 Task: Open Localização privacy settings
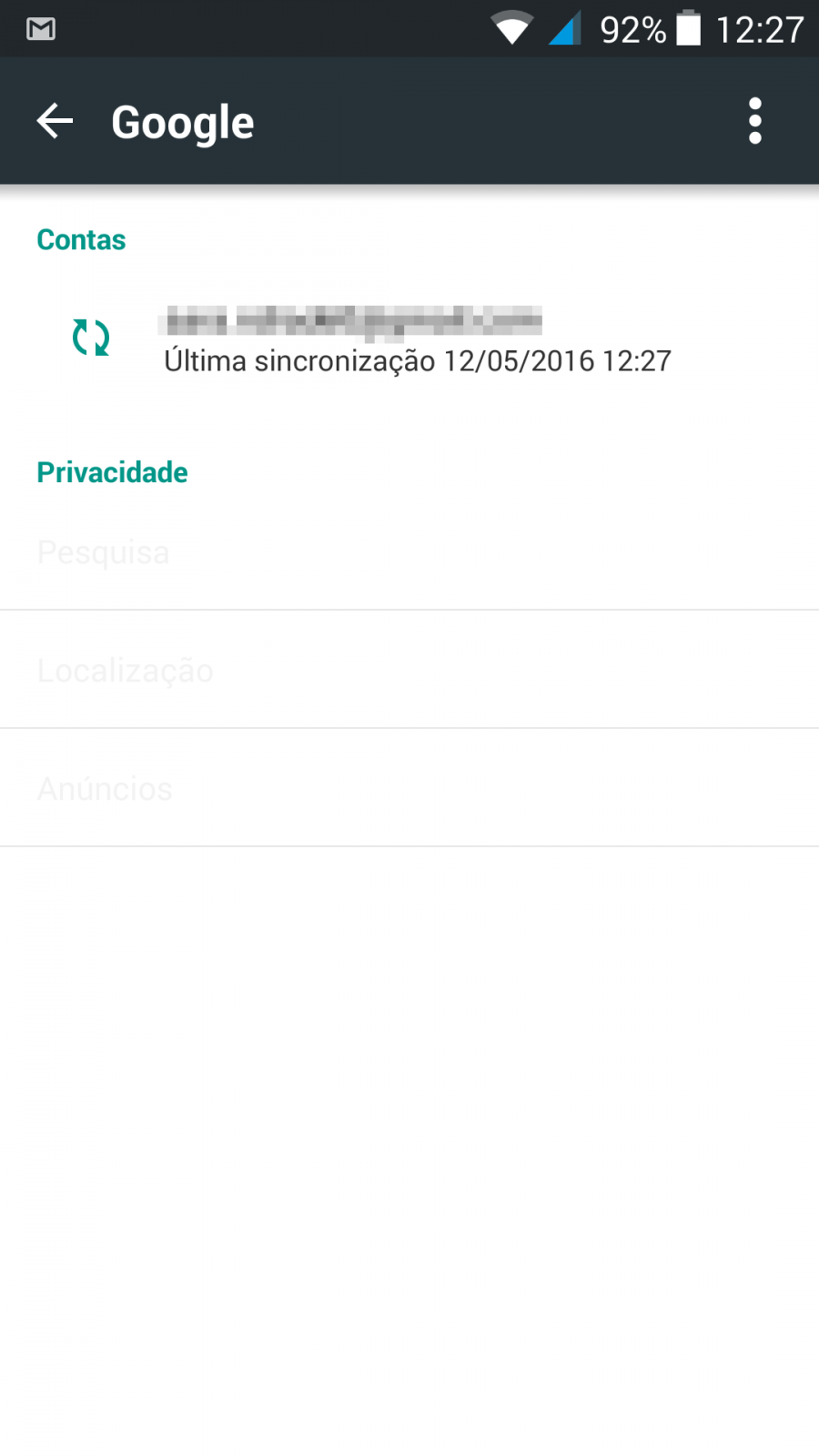pos(409,670)
